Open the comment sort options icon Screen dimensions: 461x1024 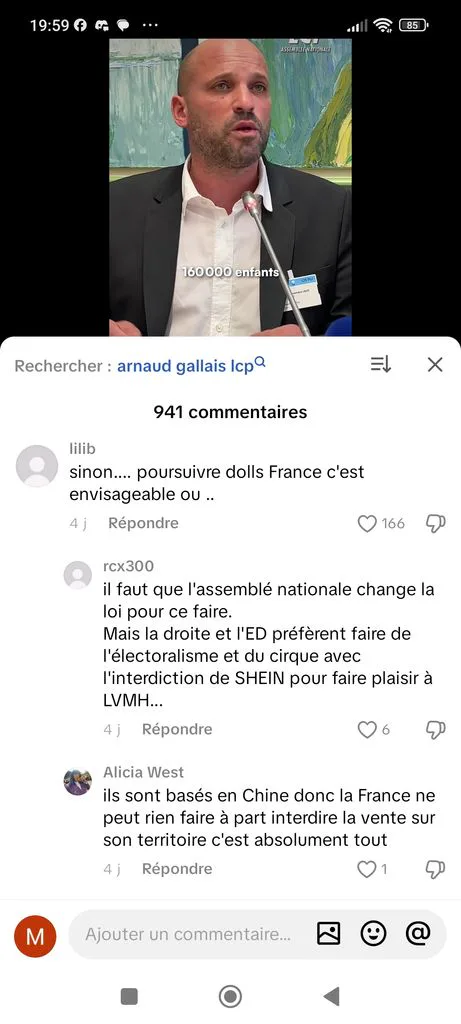(381, 365)
